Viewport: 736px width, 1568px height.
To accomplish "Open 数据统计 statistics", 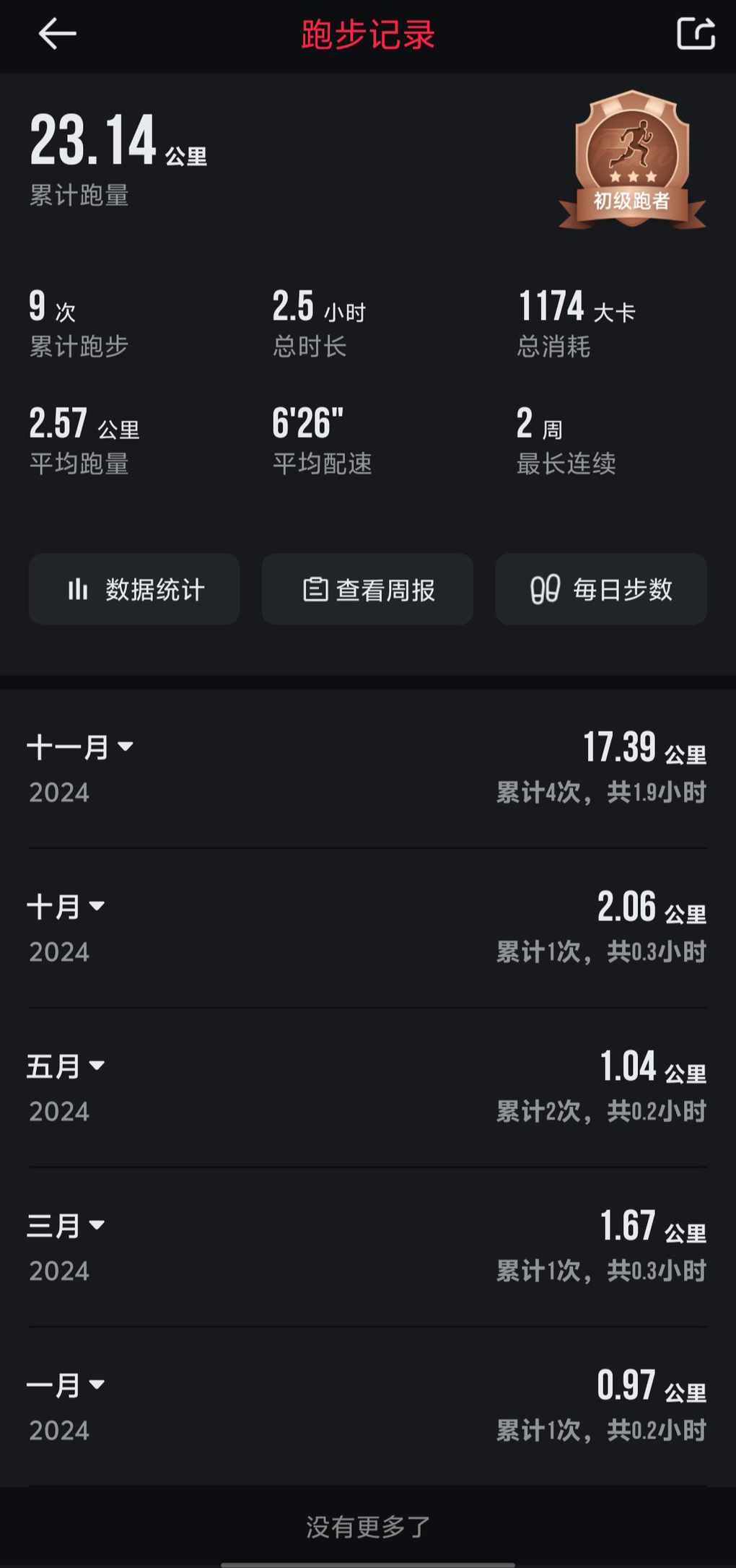I will point(134,589).
